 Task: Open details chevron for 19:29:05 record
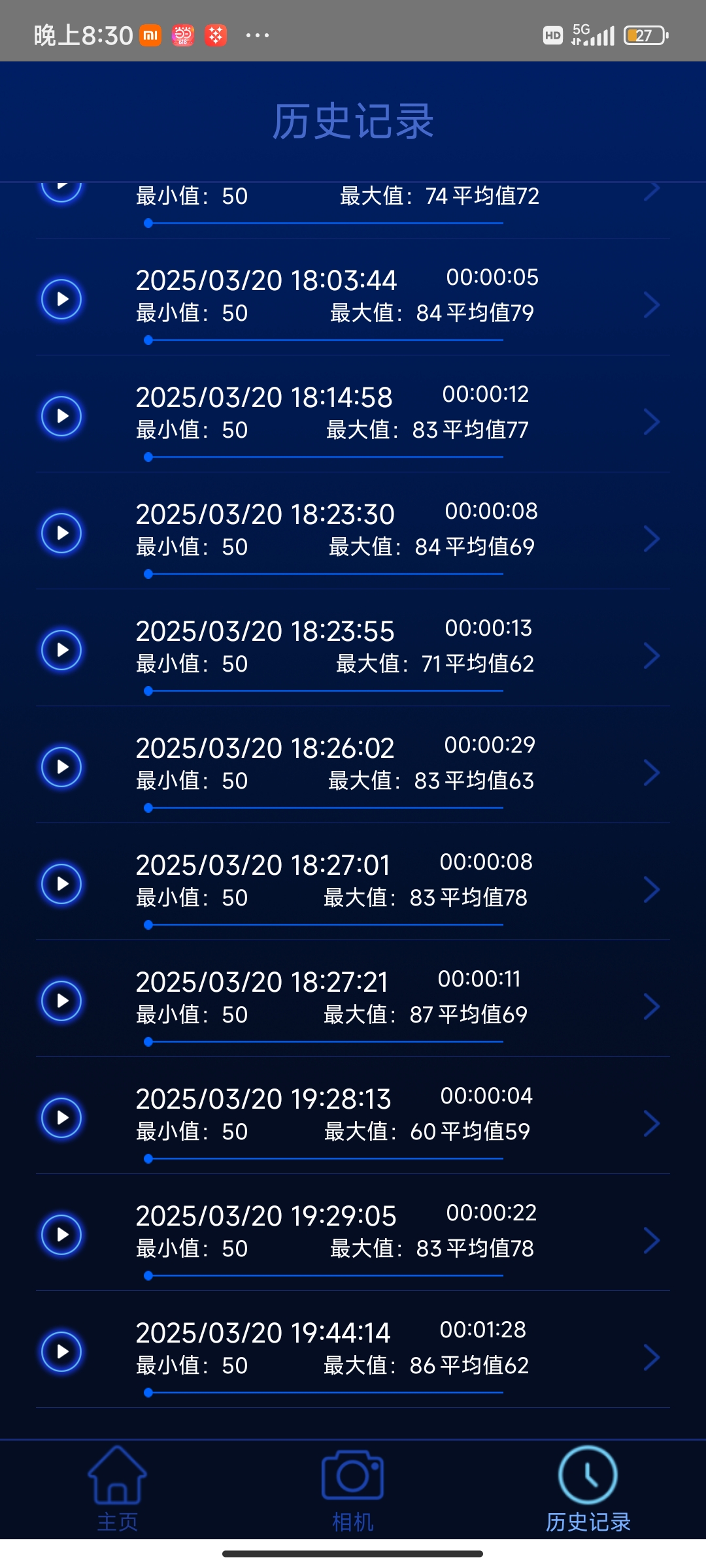click(x=651, y=1241)
